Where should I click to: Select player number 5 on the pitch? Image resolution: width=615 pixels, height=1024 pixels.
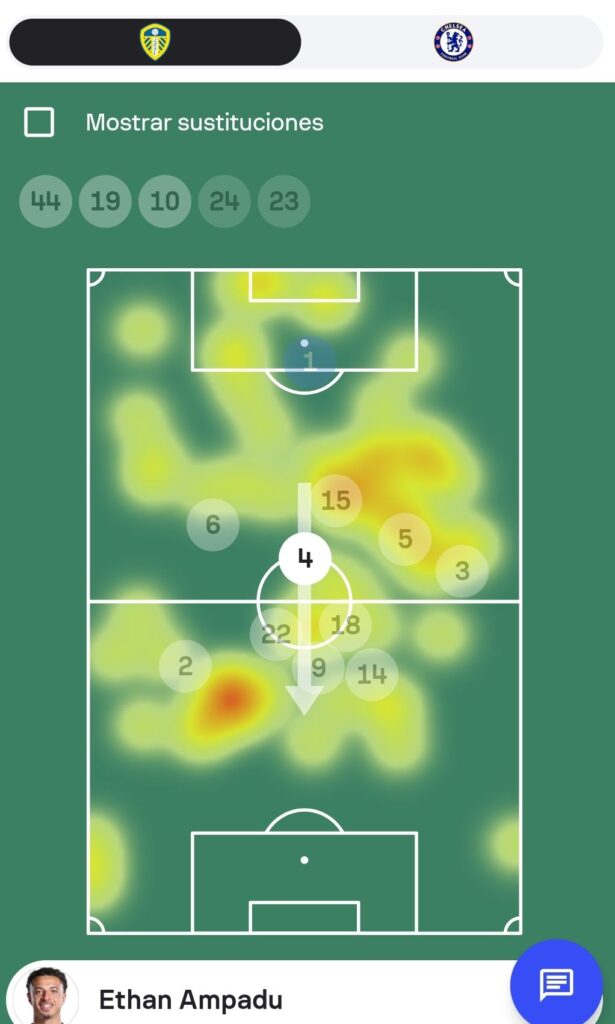(x=405, y=540)
